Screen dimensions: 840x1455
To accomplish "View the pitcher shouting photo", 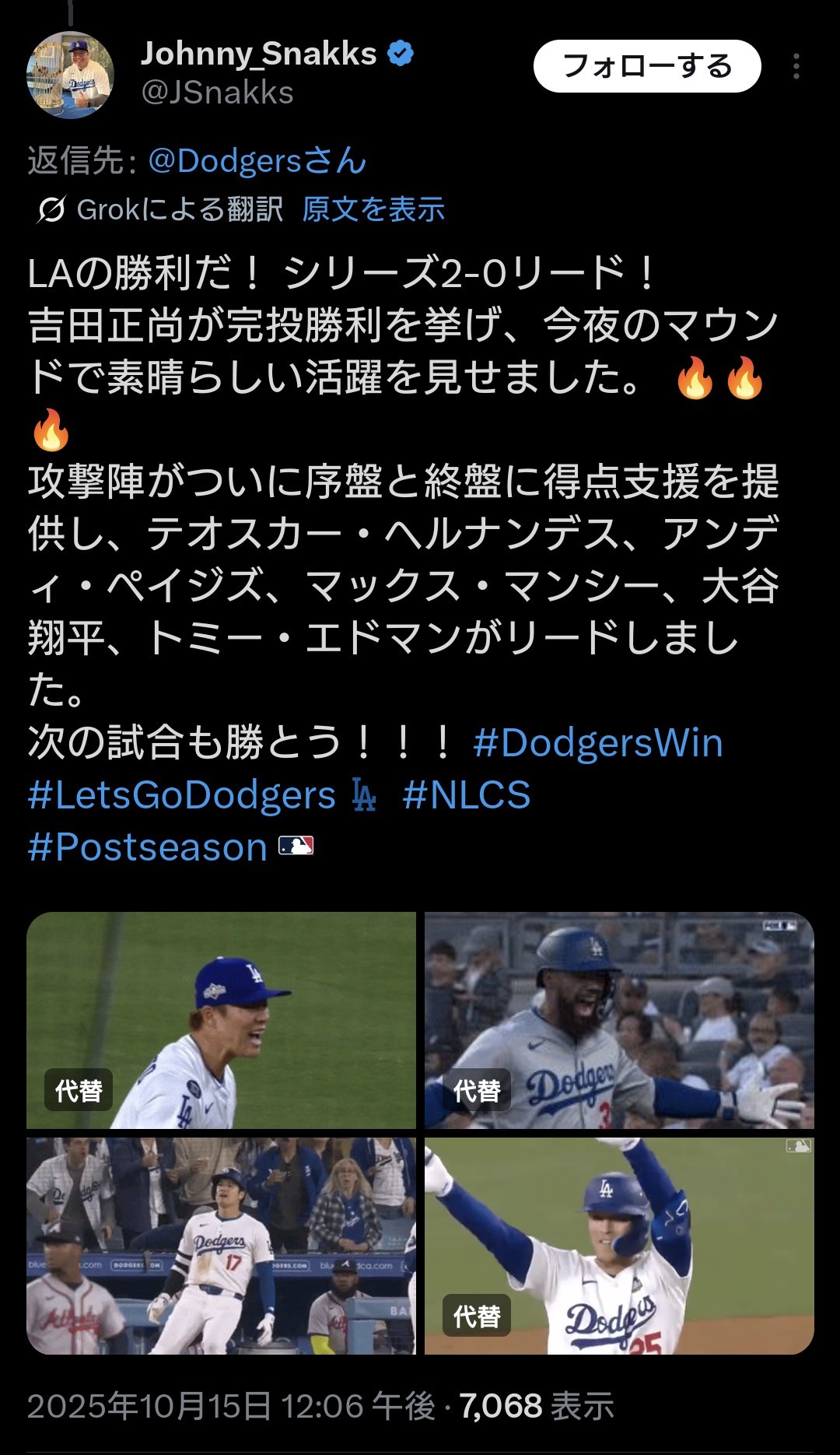I will (222, 1019).
